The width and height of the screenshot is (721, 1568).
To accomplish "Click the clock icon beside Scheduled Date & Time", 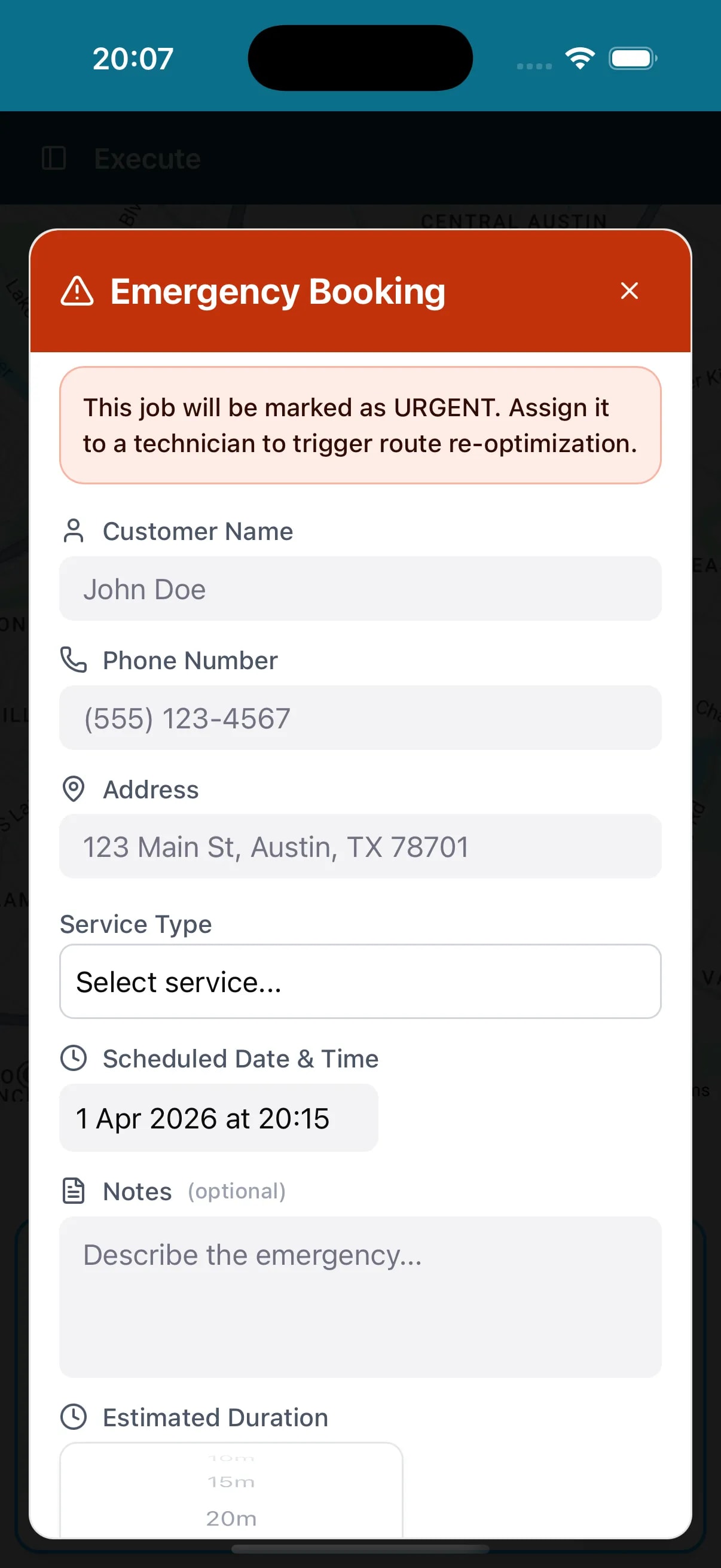I will [x=73, y=1058].
